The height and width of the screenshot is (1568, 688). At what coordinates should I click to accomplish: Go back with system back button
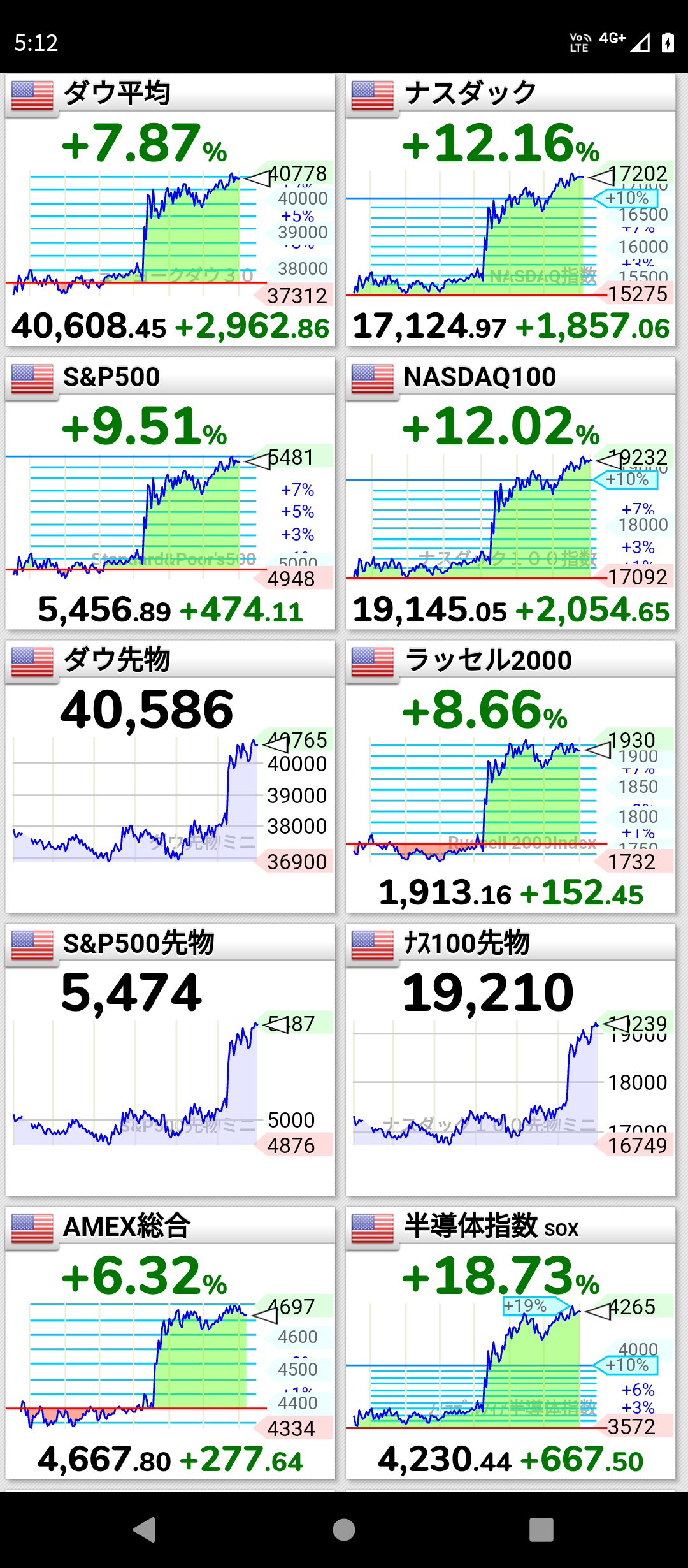click(x=145, y=1529)
